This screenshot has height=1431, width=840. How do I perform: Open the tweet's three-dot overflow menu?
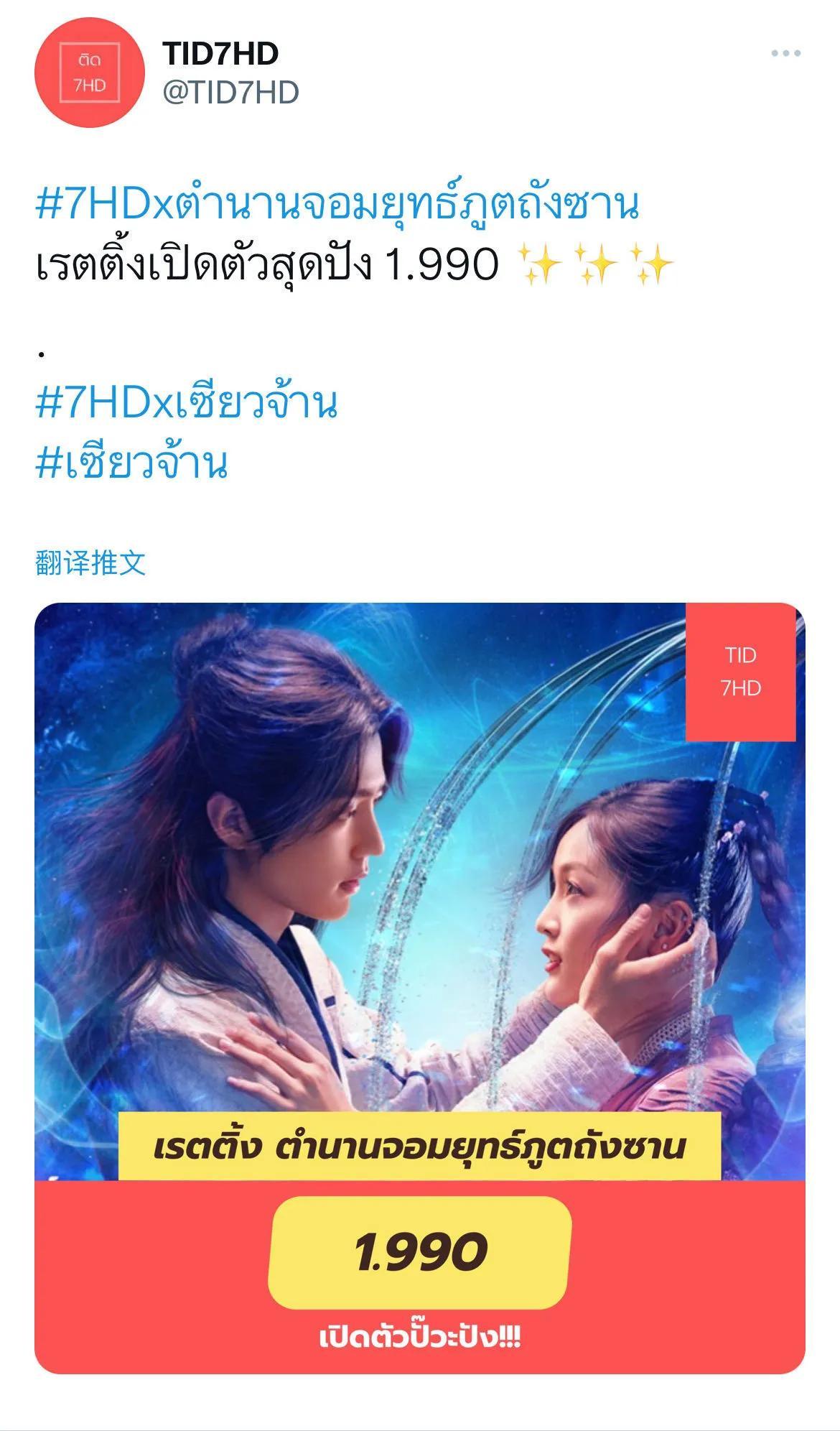[785, 53]
